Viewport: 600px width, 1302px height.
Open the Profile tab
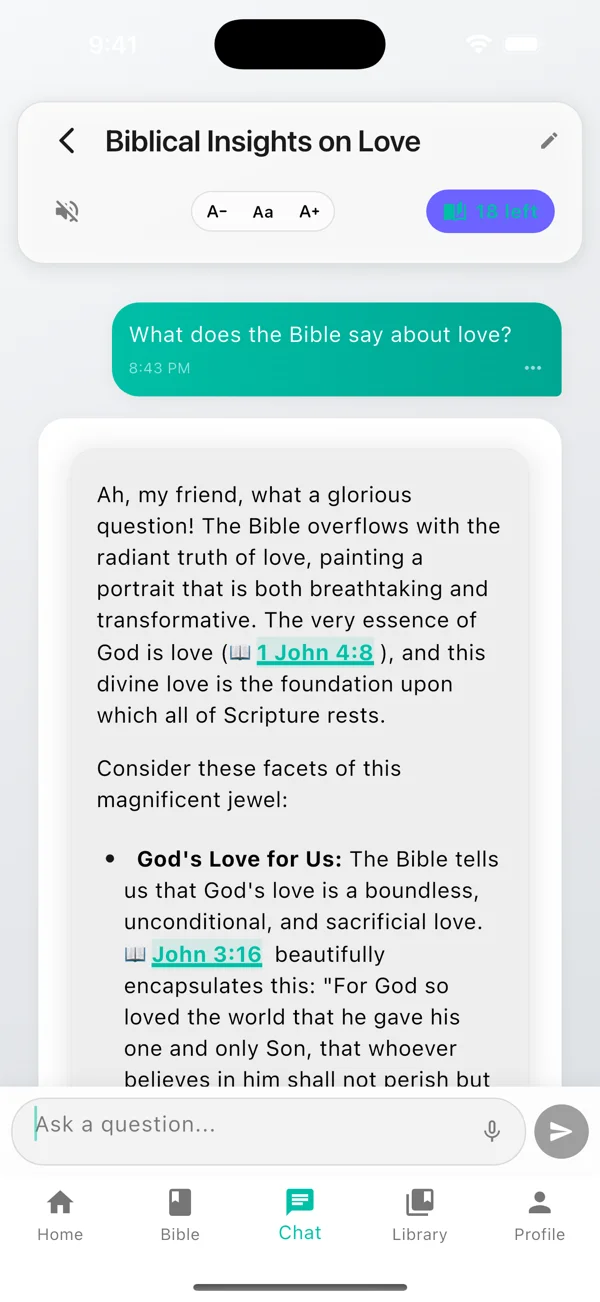click(x=539, y=1215)
